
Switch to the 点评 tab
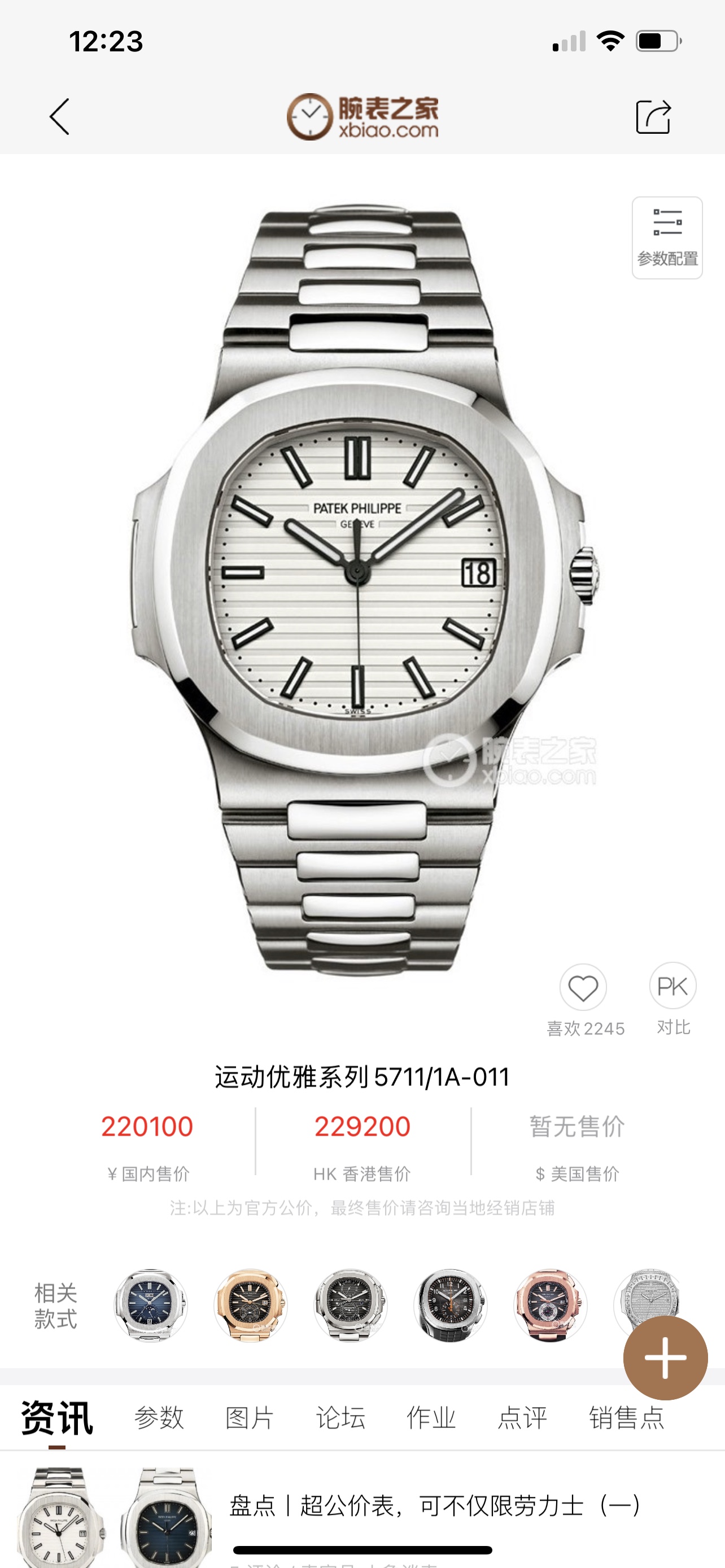[522, 1418]
